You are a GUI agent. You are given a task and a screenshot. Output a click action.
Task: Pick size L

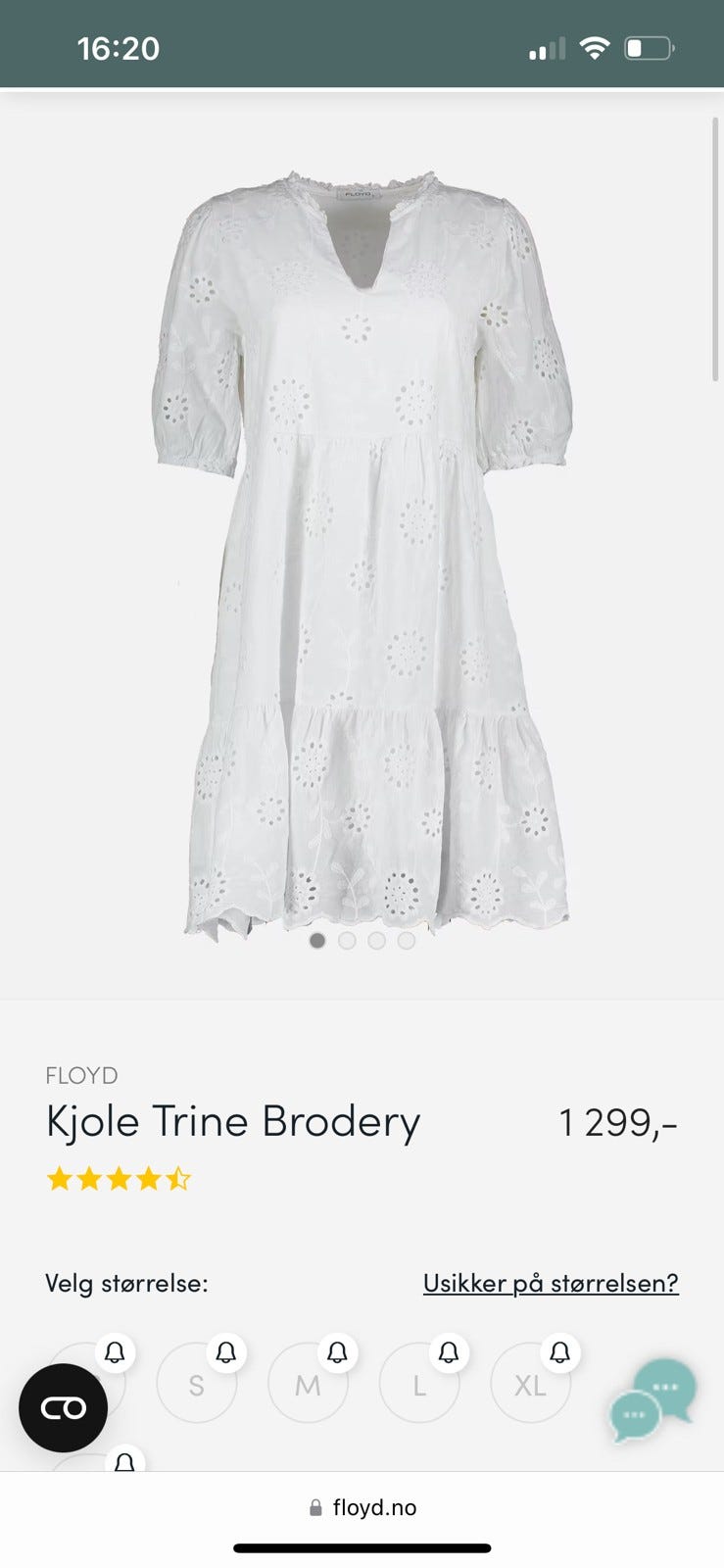click(419, 1384)
